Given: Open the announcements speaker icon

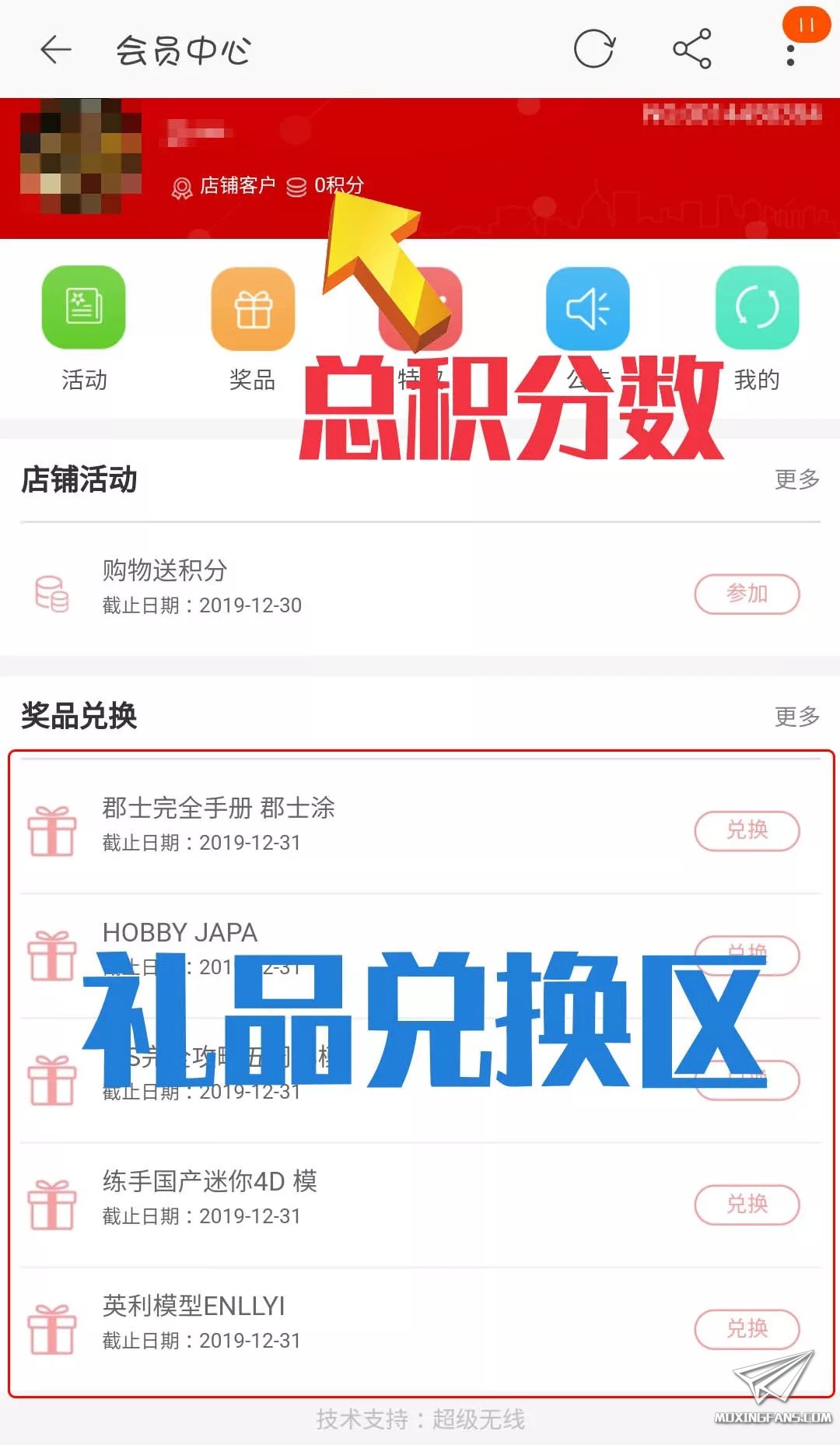Looking at the screenshot, I should [587, 309].
